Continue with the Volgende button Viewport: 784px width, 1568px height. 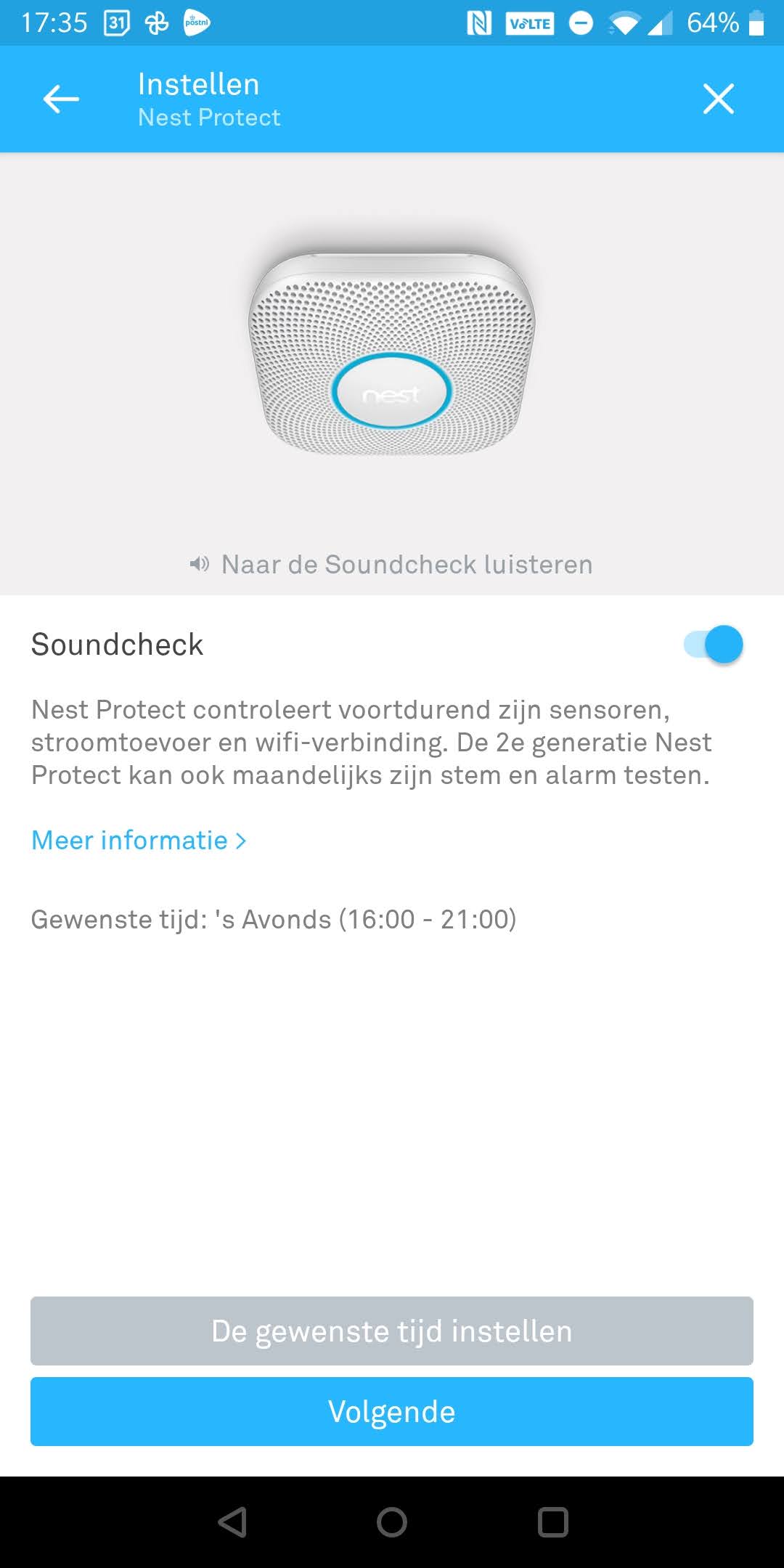tap(392, 1412)
